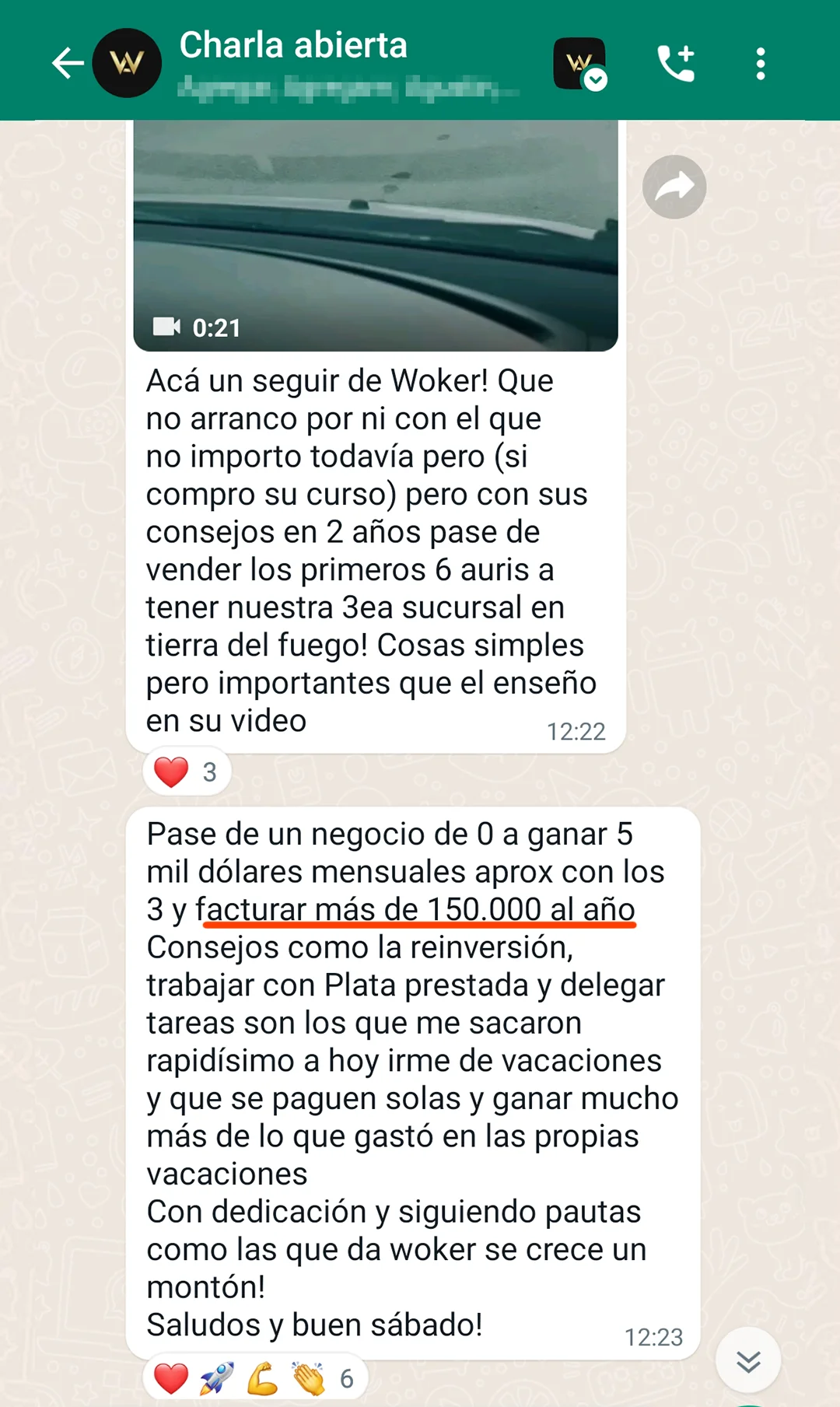Viewport: 840px width, 1407px height.
Task: Jump to the latest messages
Action: click(x=747, y=1360)
